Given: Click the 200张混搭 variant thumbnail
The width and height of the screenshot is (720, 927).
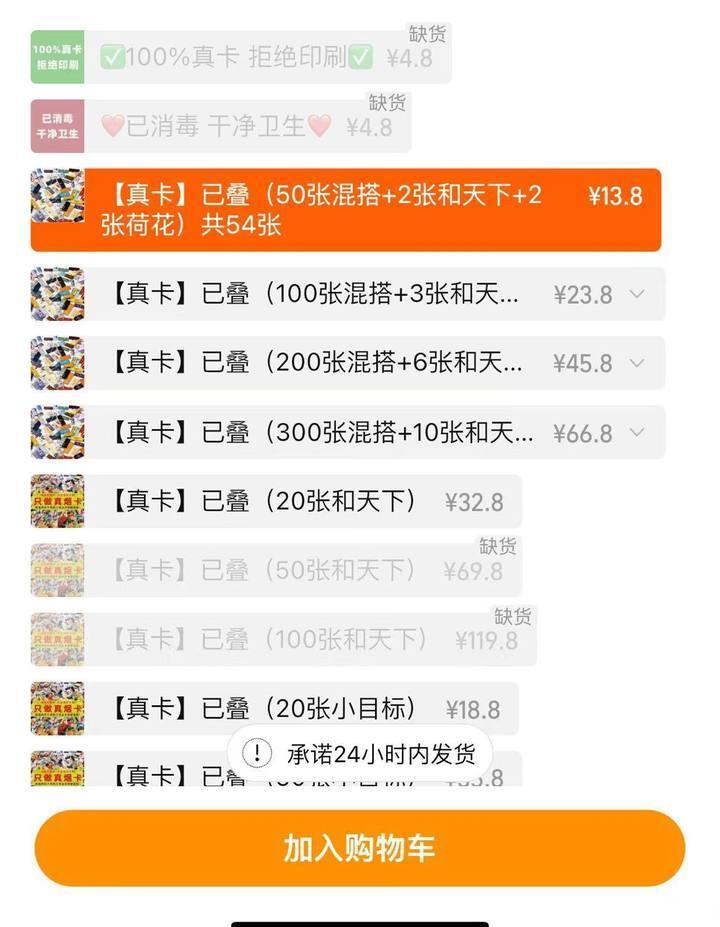Looking at the screenshot, I should pos(57,363).
